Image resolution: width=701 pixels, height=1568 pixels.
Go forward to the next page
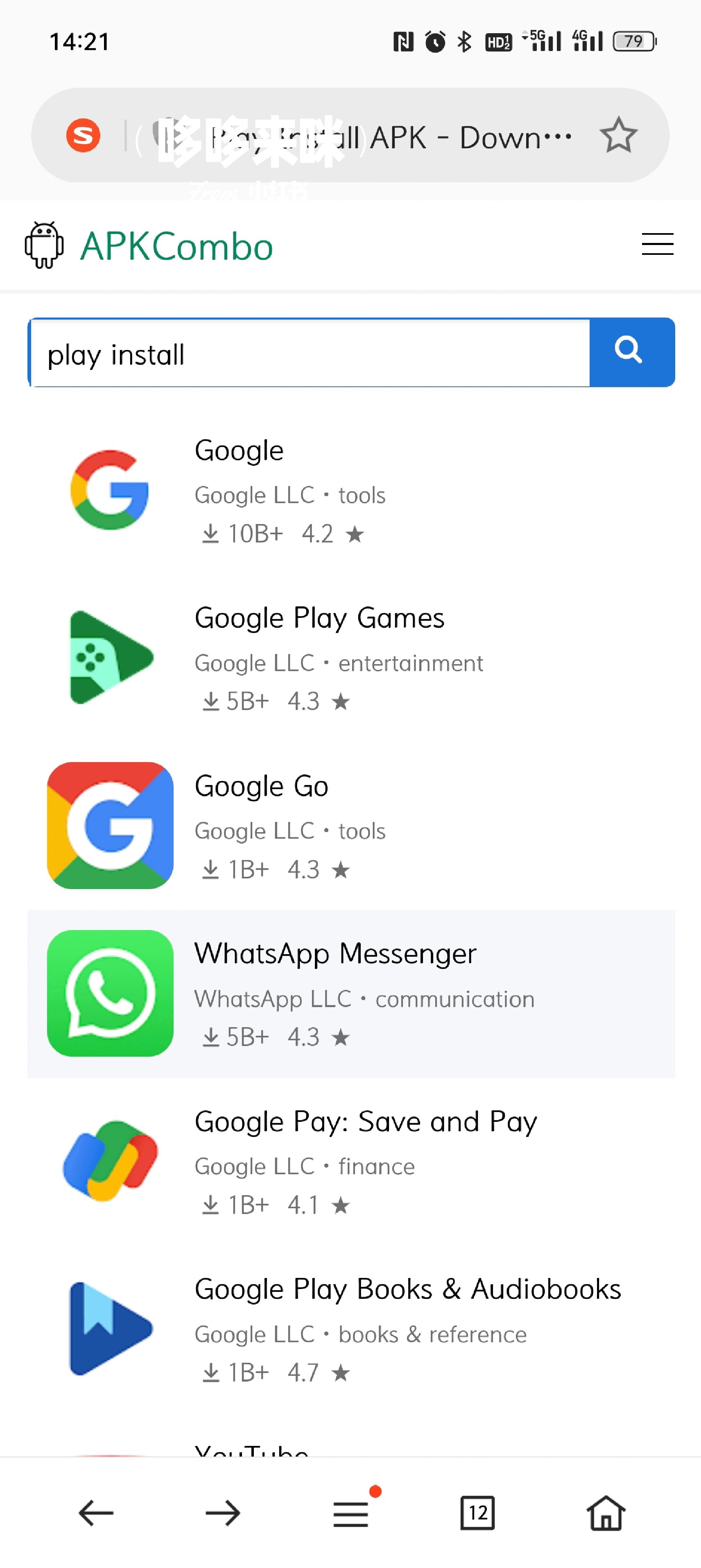(223, 1513)
